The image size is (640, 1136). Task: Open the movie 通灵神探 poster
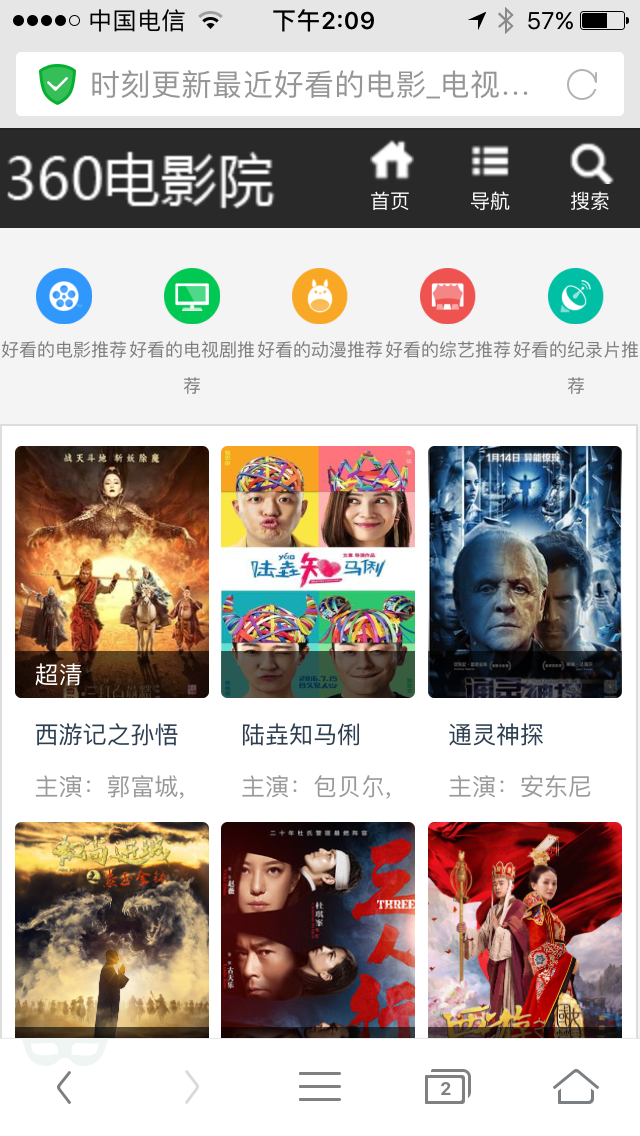525,572
